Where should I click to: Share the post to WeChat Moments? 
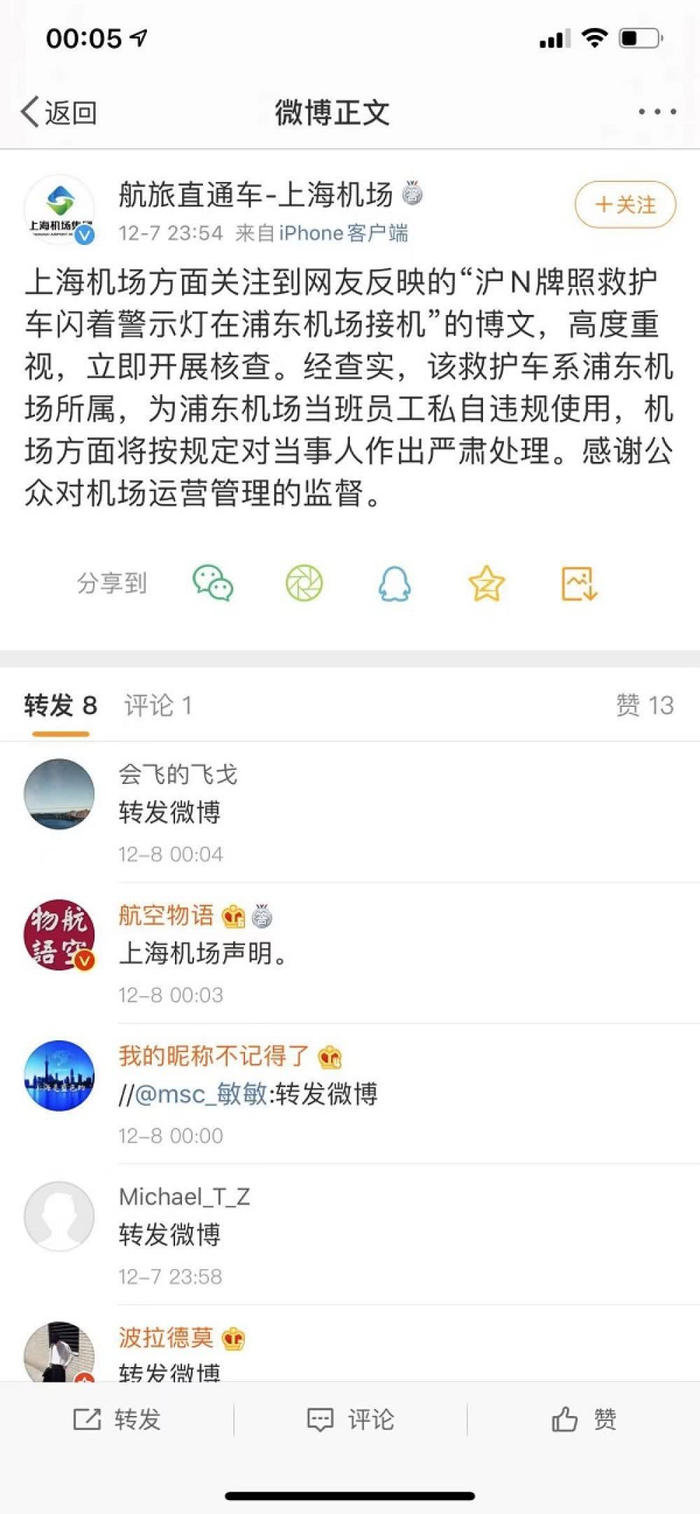click(x=304, y=582)
